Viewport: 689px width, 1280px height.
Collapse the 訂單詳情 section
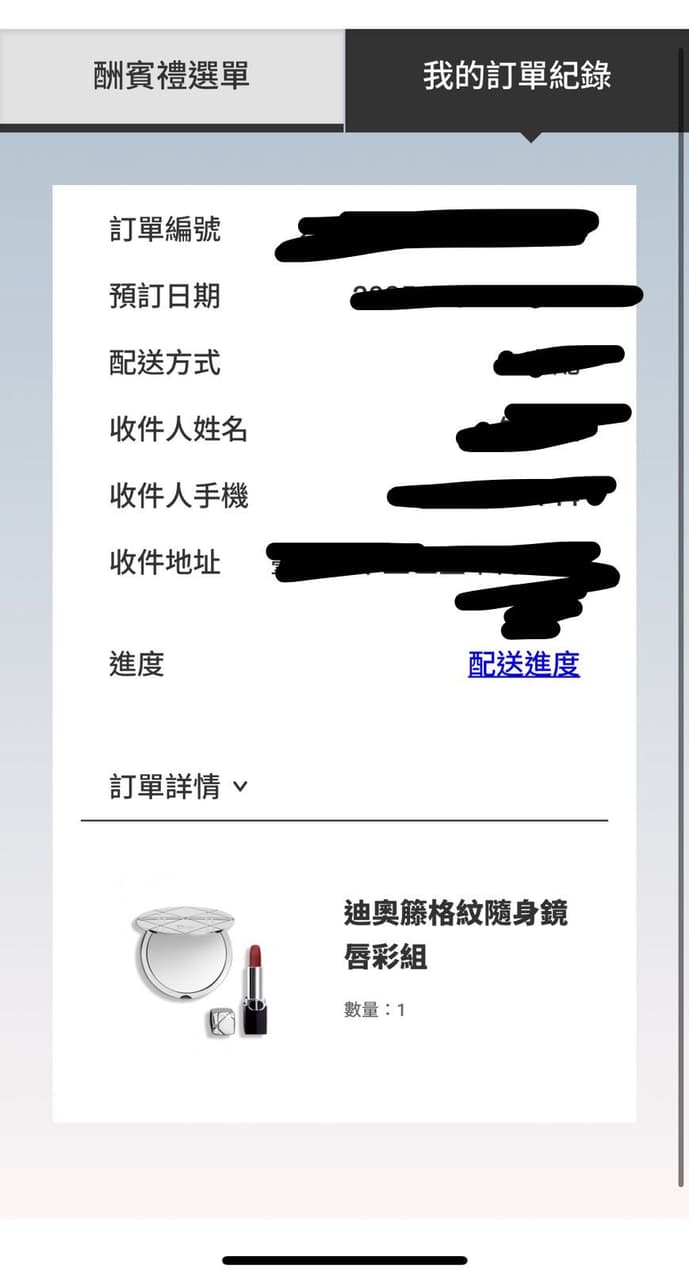point(179,787)
